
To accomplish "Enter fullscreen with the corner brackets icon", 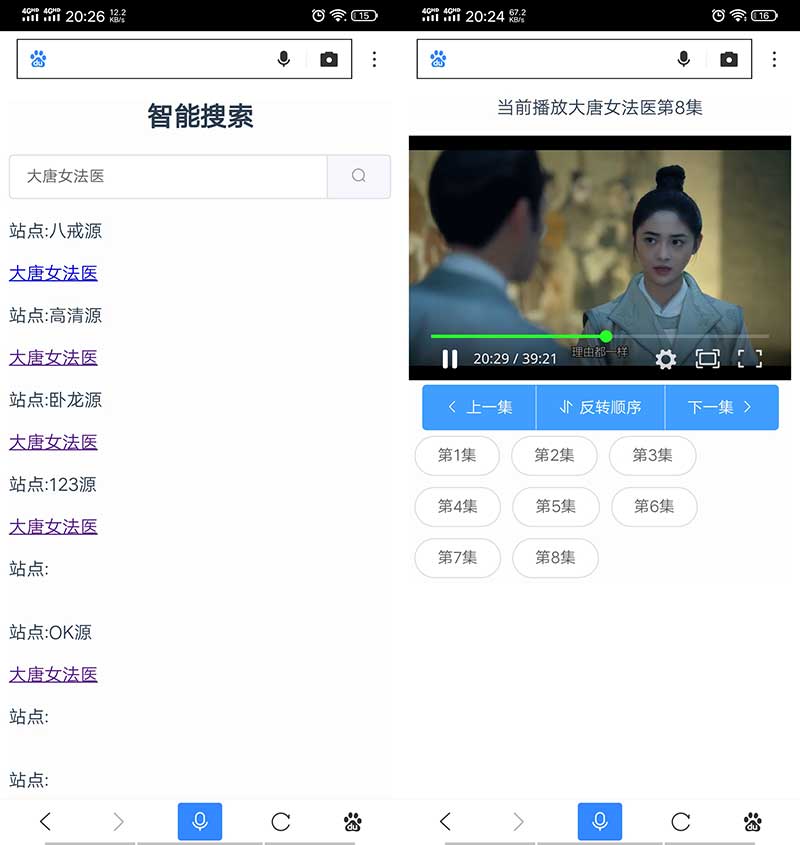I will (750, 359).
